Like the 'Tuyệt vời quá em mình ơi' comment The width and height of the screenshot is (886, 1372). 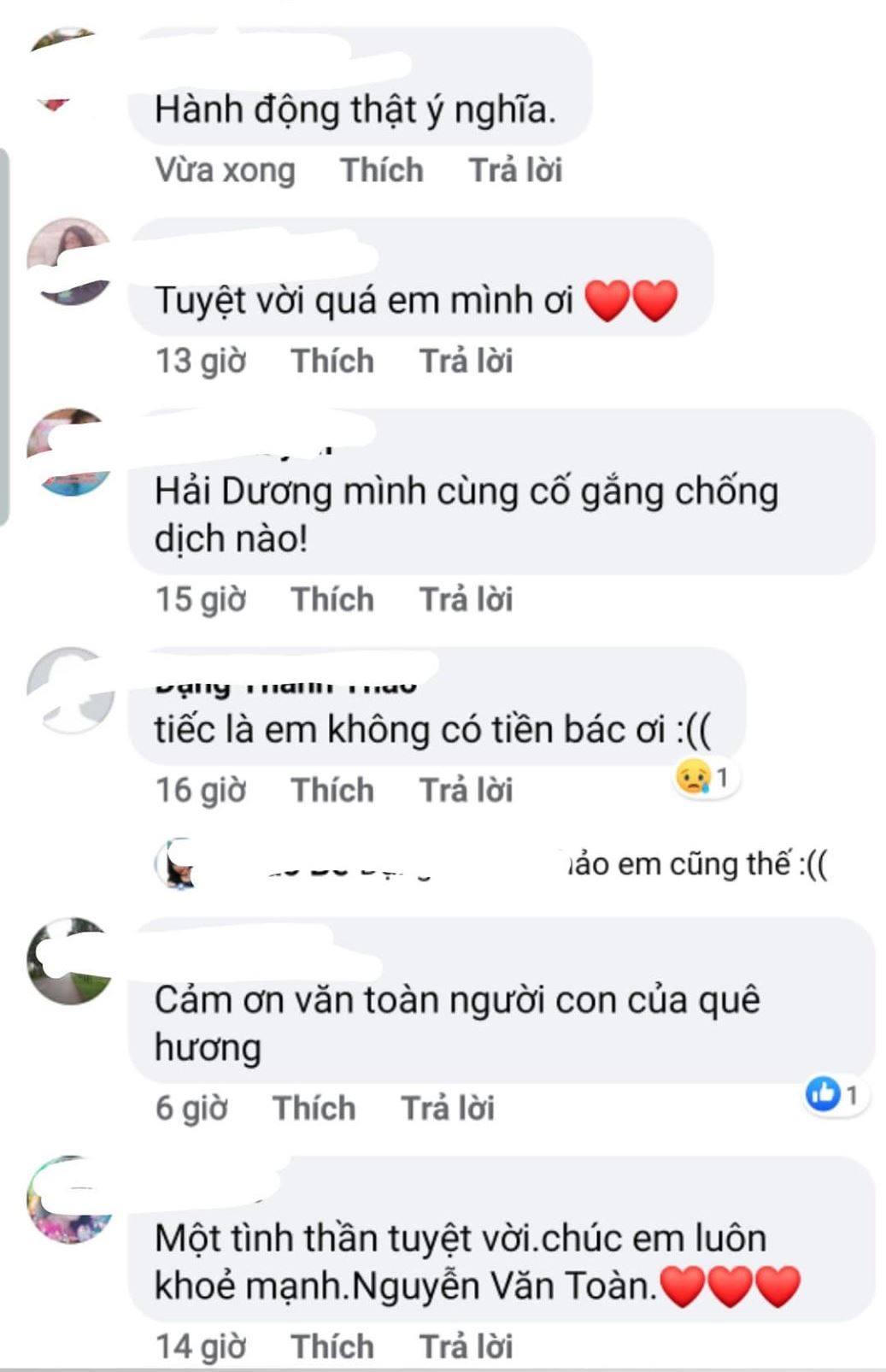[x=332, y=361]
